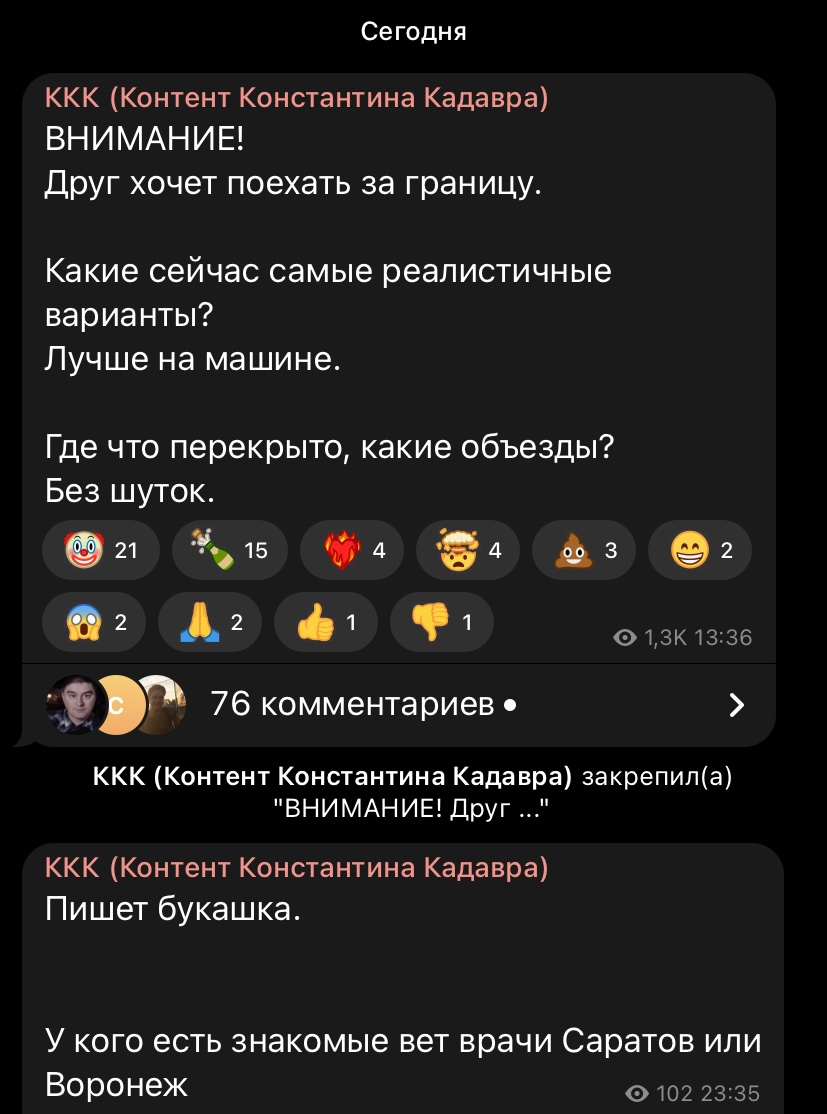Add a praying hands reaction
The height and width of the screenshot is (1114, 827).
point(211,623)
